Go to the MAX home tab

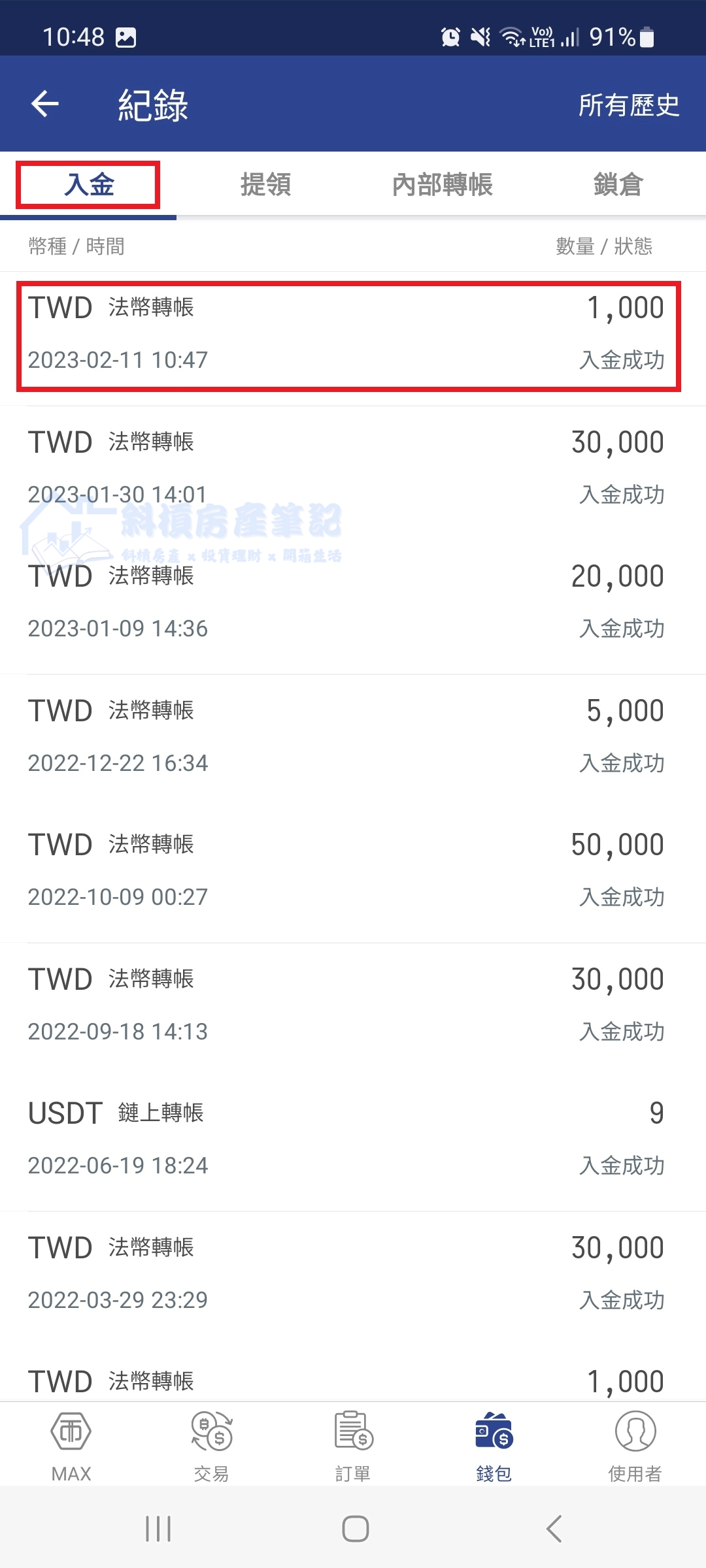(71, 1445)
